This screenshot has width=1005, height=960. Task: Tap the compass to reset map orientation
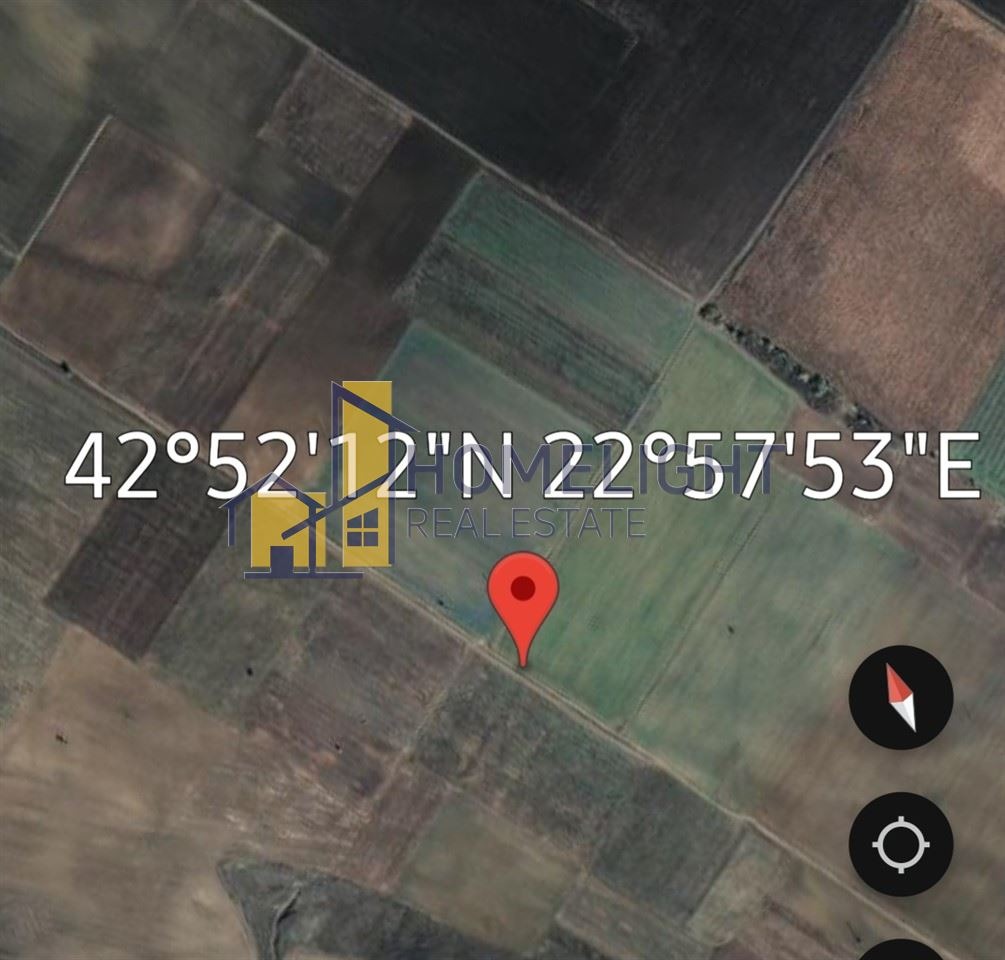click(900, 697)
